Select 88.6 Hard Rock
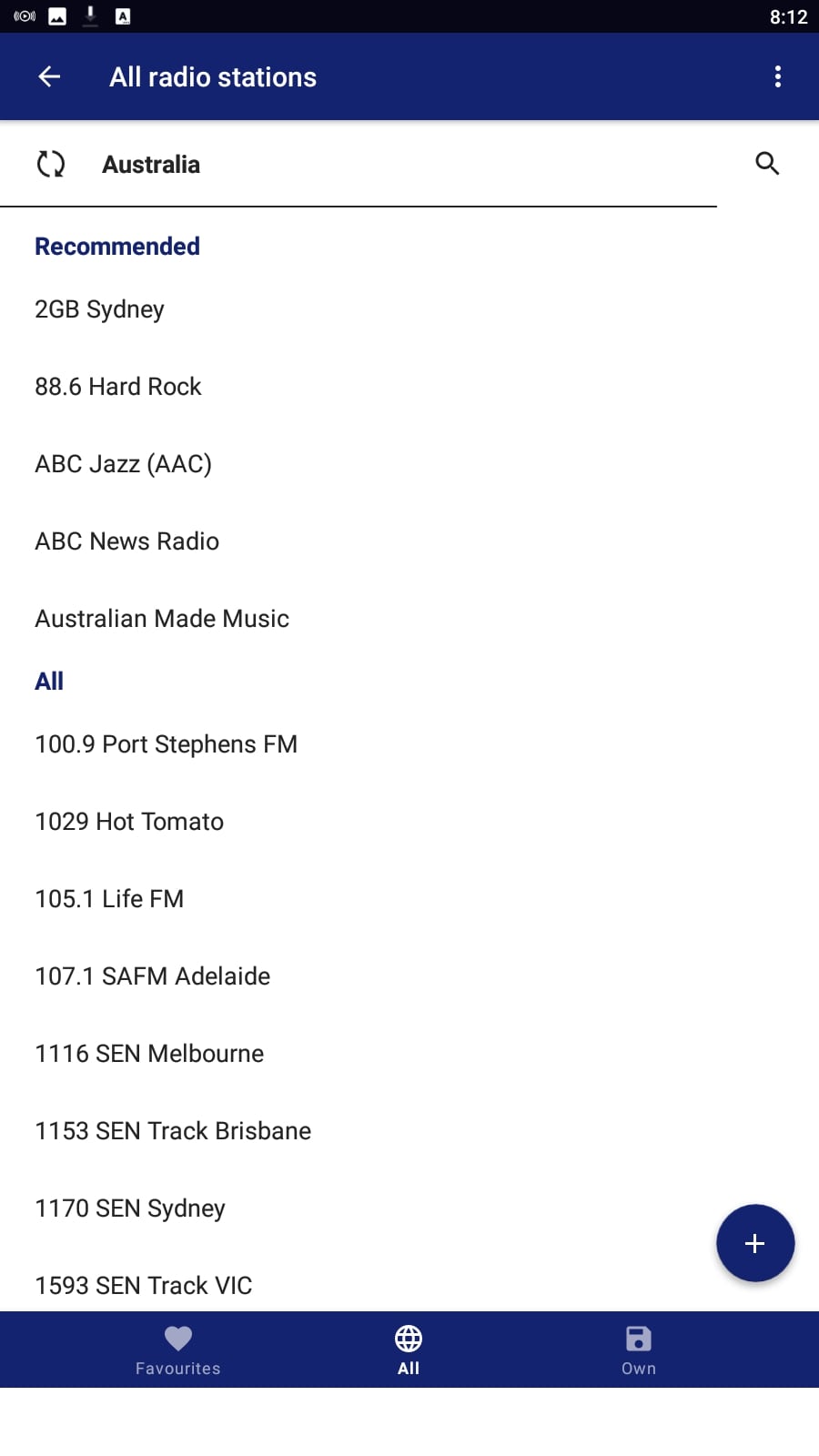The width and height of the screenshot is (819, 1456). click(409, 387)
